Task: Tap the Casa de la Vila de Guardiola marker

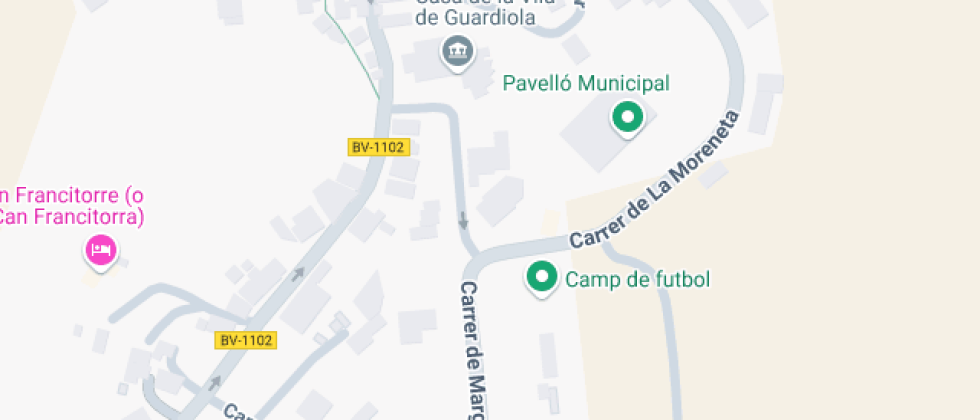Action: pyautogui.click(x=458, y=51)
